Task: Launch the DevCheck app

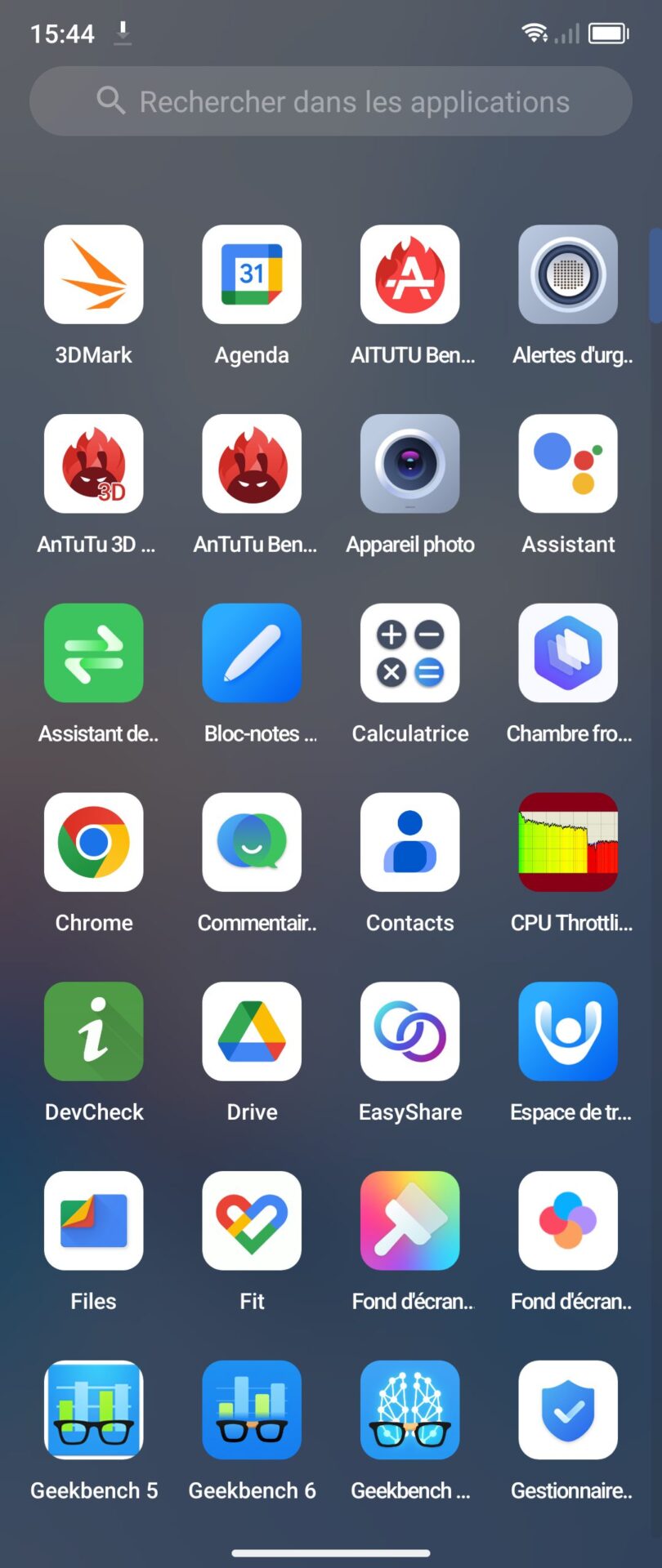Action: tap(94, 1031)
